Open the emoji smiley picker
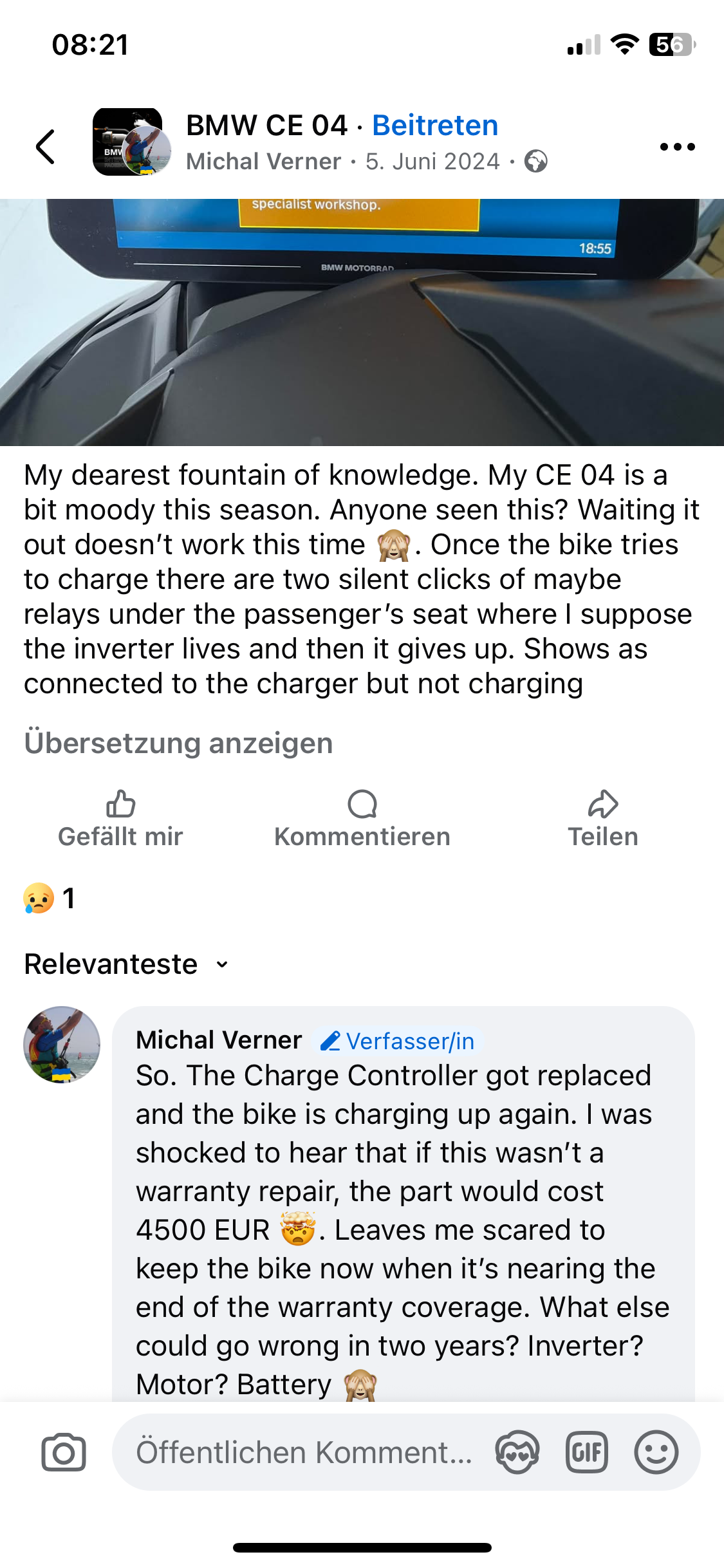The image size is (724, 1568). tap(656, 1452)
